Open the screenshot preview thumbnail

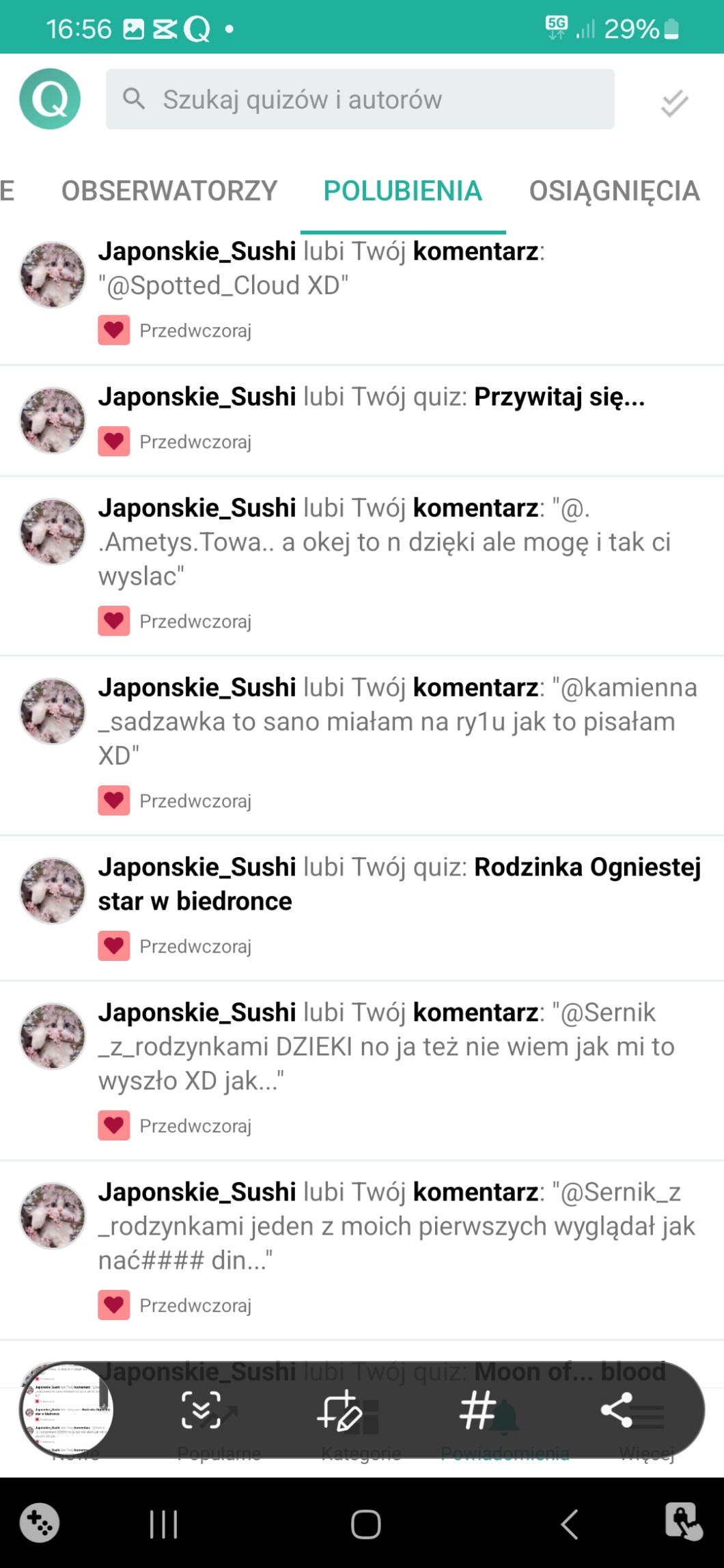66,1410
